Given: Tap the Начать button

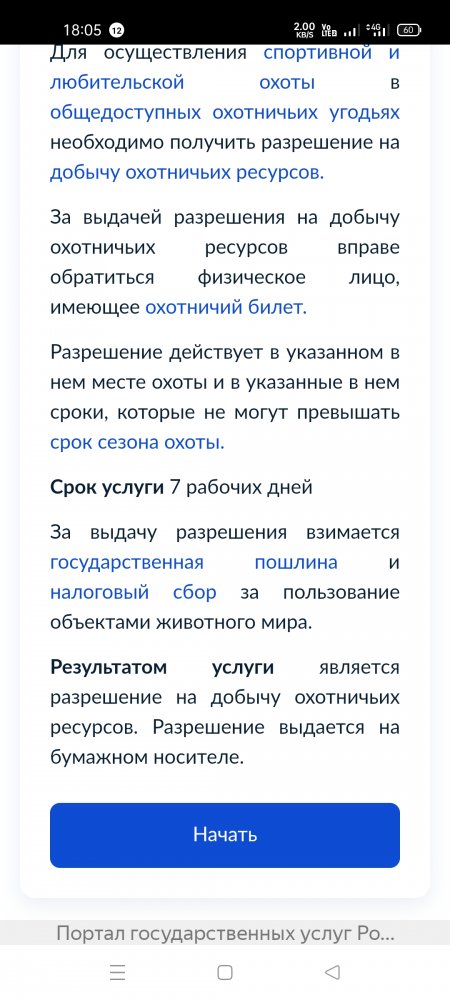Looking at the screenshot, I should pyautogui.click(x=225, y=835).
